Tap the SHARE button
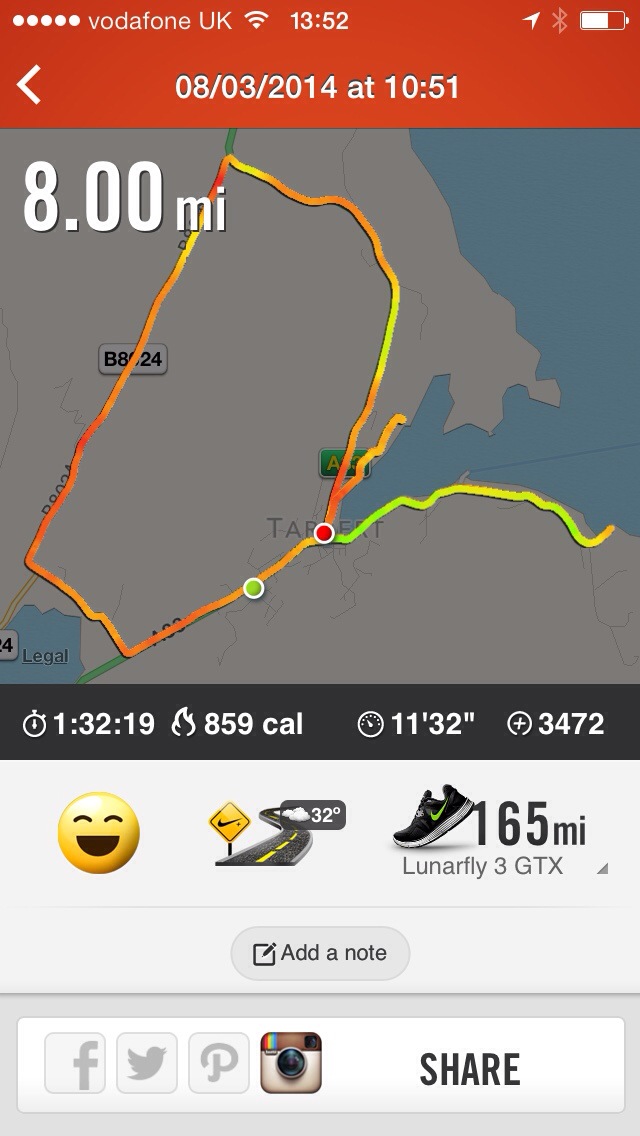 coord(470,1069)
